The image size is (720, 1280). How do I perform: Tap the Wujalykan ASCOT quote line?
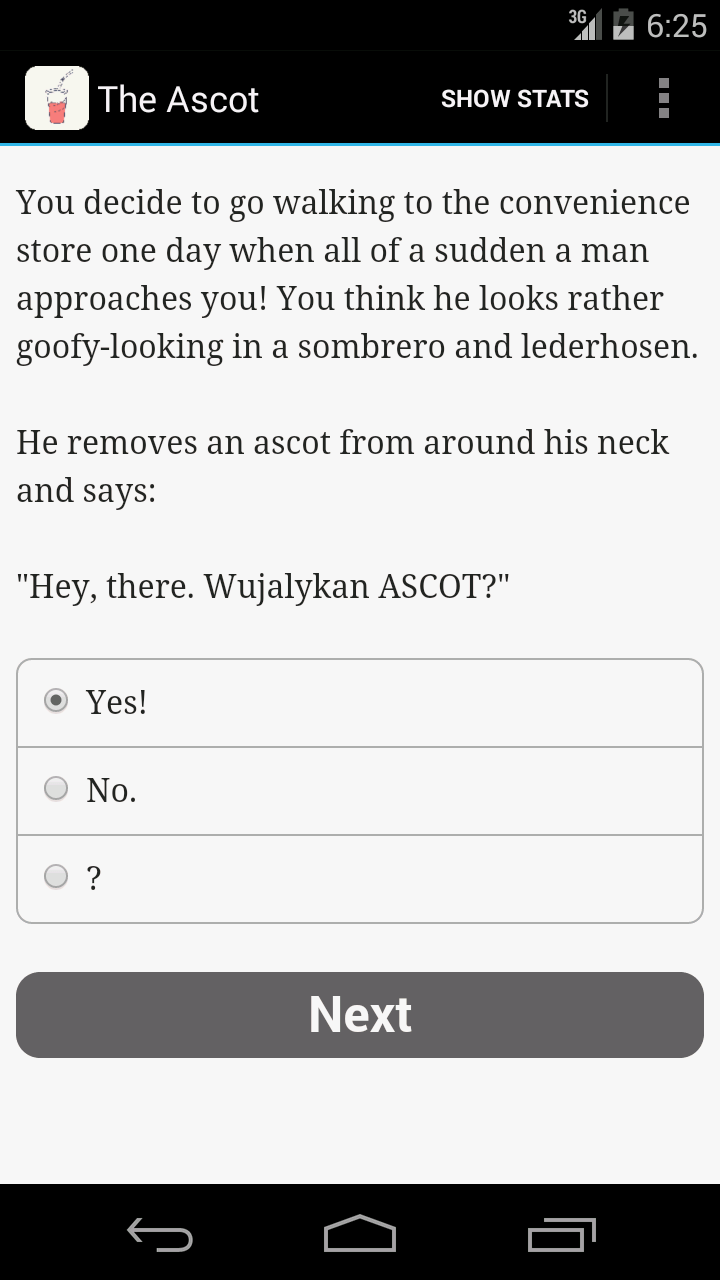(x=262, y=587)
